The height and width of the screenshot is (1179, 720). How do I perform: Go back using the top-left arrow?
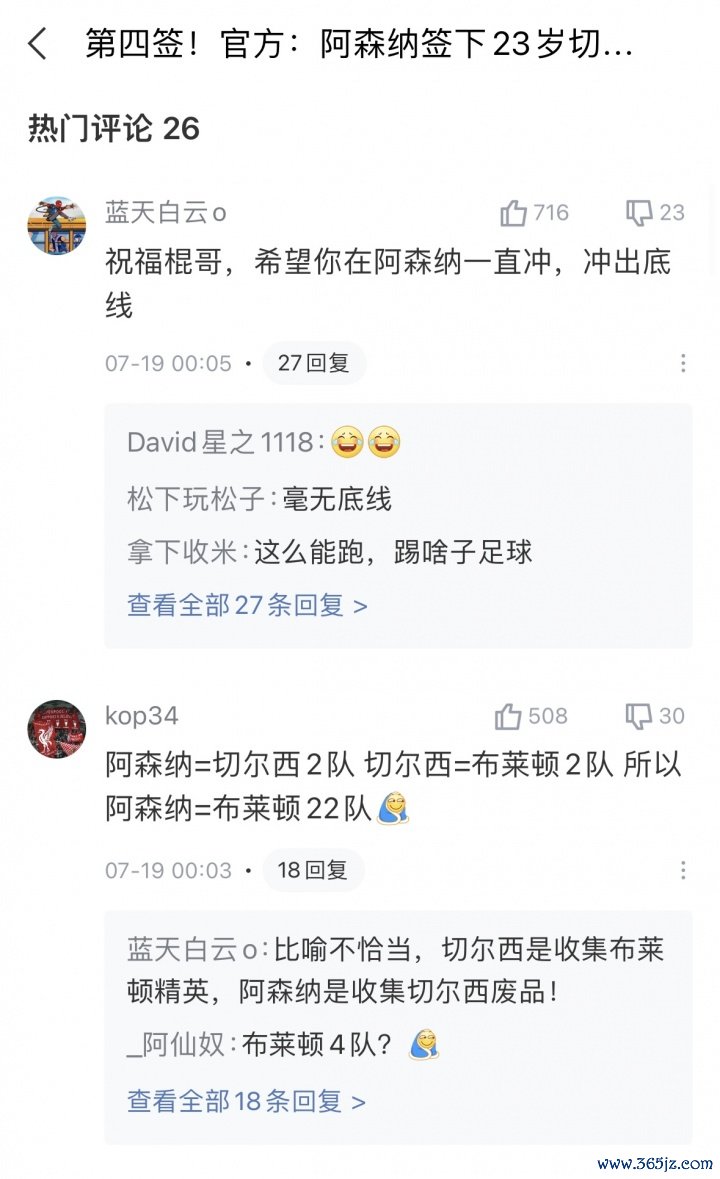click(x=38, y=44)
